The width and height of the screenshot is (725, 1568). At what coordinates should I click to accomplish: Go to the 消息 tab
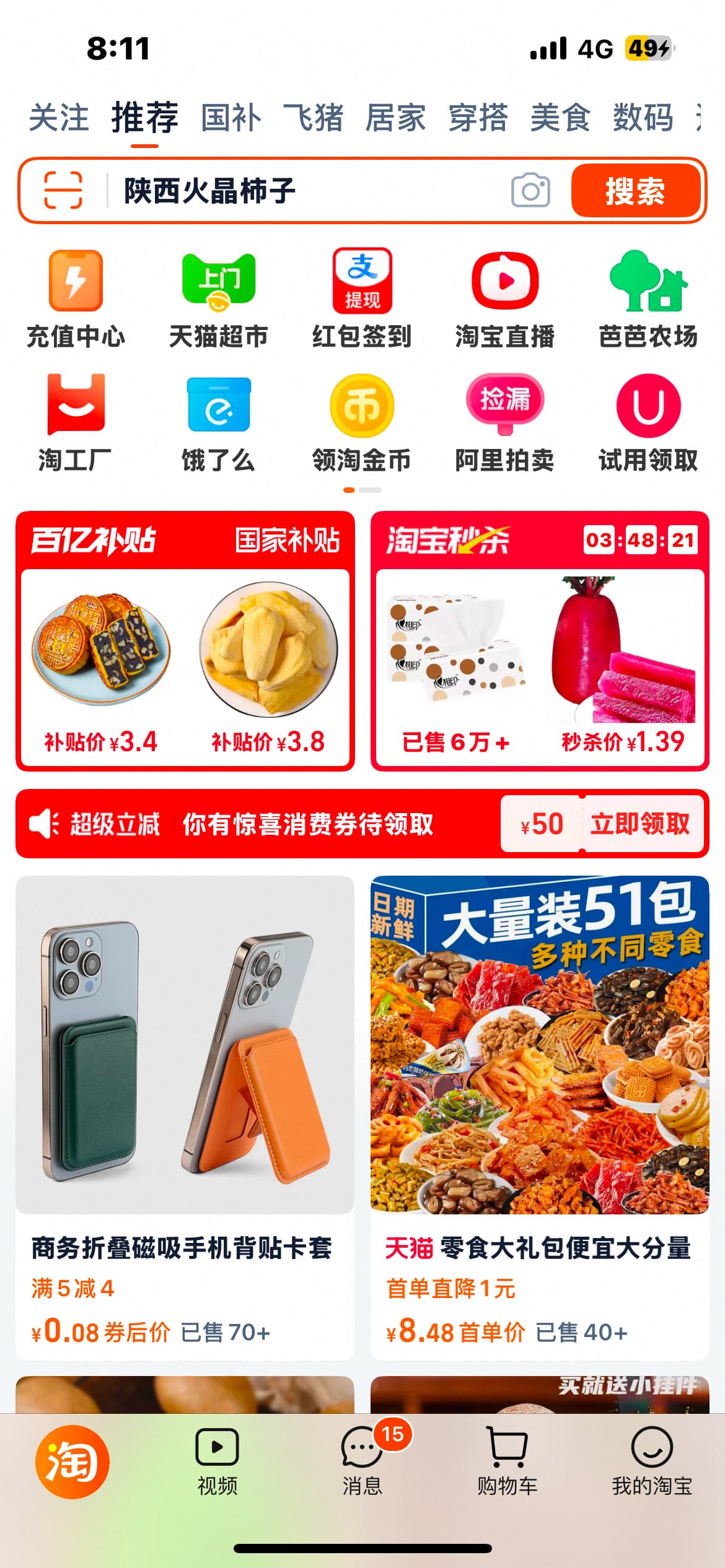tap(363, 1463)
